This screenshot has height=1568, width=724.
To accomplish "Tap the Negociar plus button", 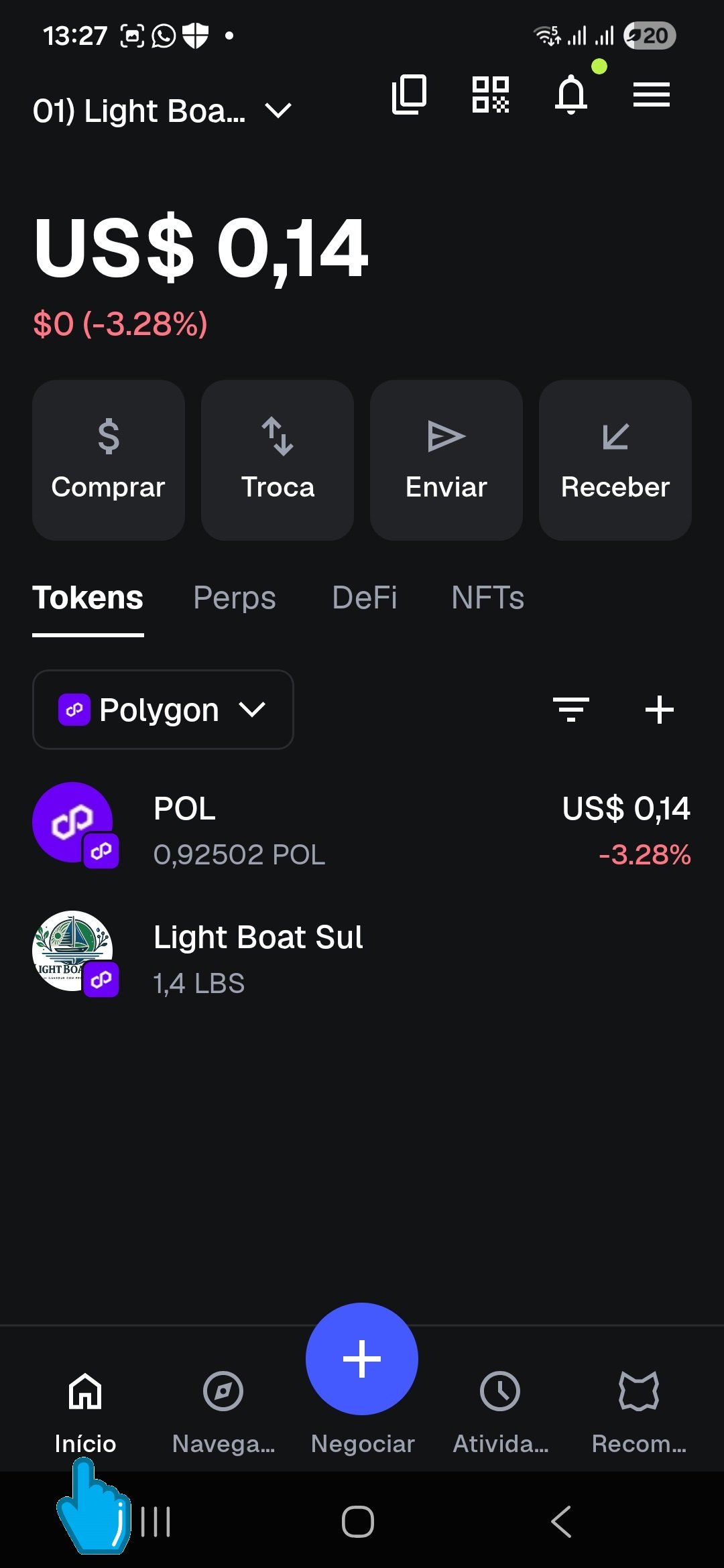I will pos(361,1358).
